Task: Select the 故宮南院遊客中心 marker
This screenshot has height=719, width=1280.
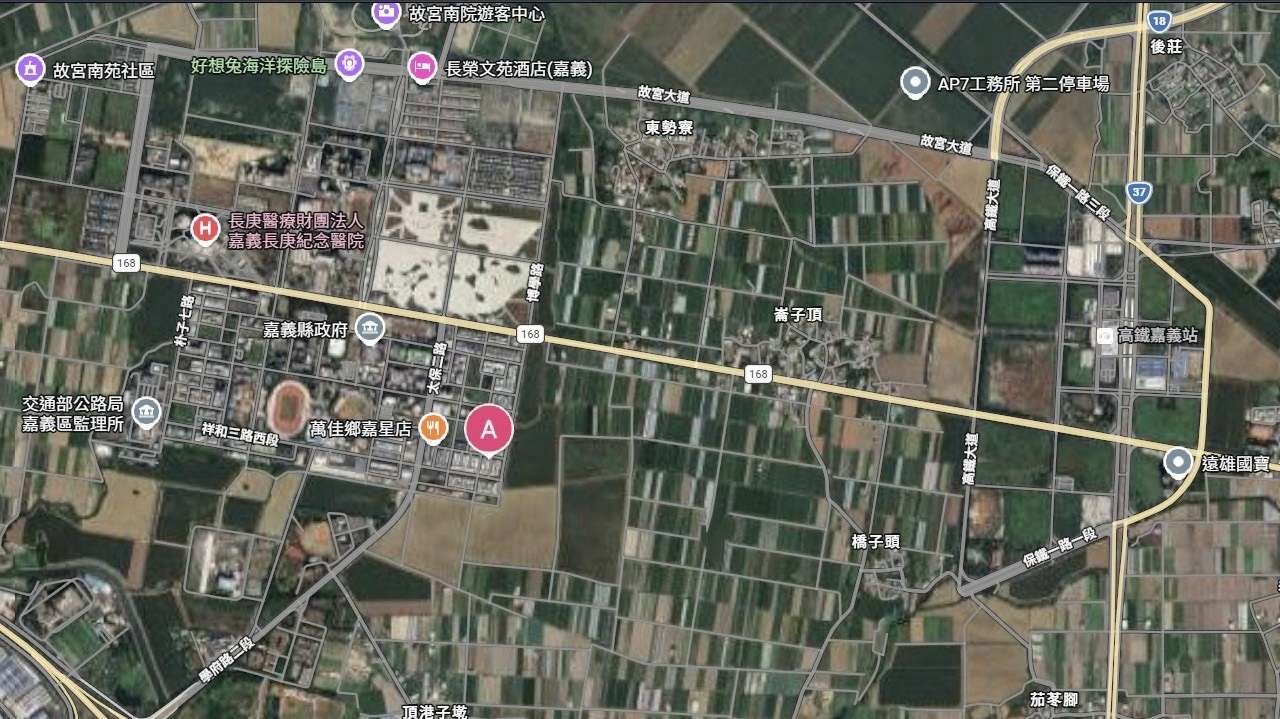Action: coord(385,13)
